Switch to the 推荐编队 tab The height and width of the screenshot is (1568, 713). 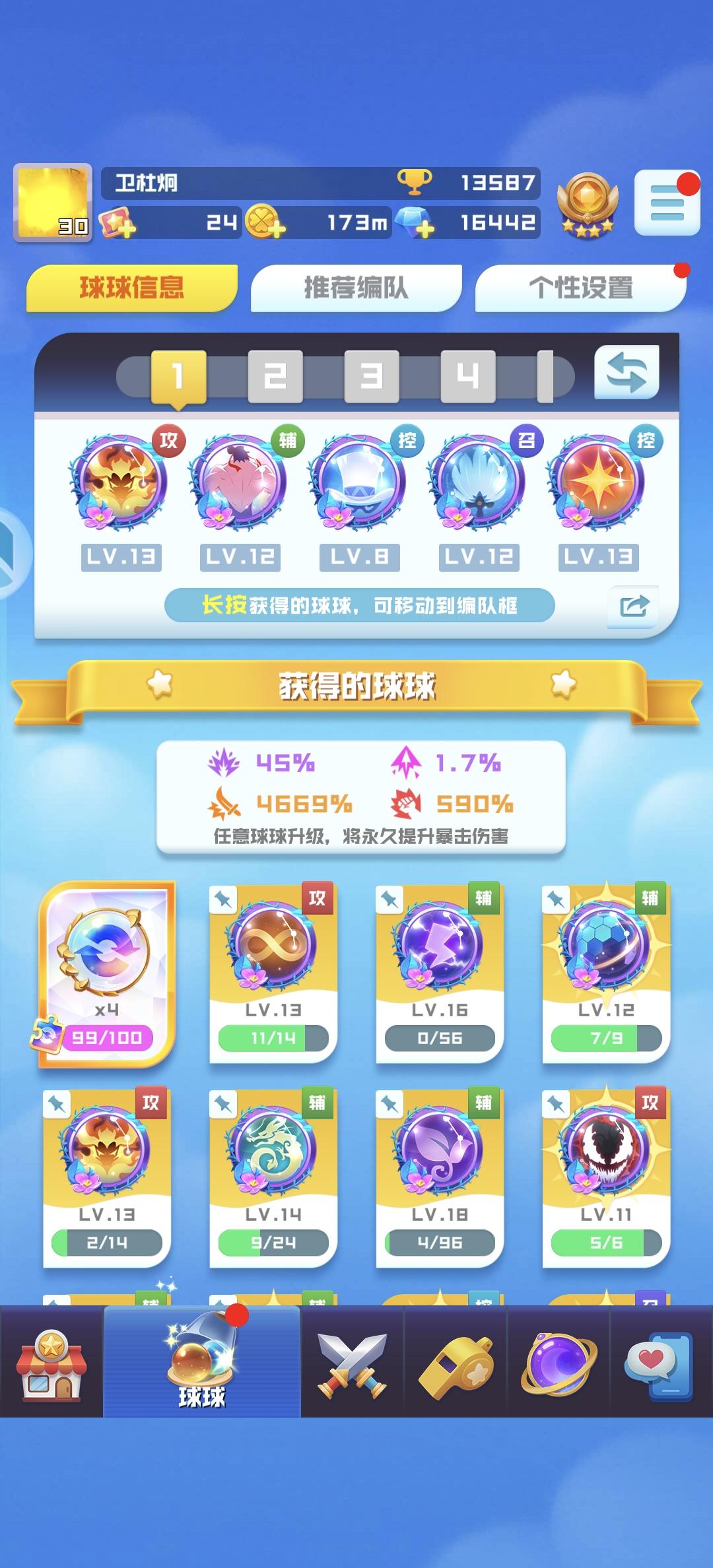[x=355, y=286]
